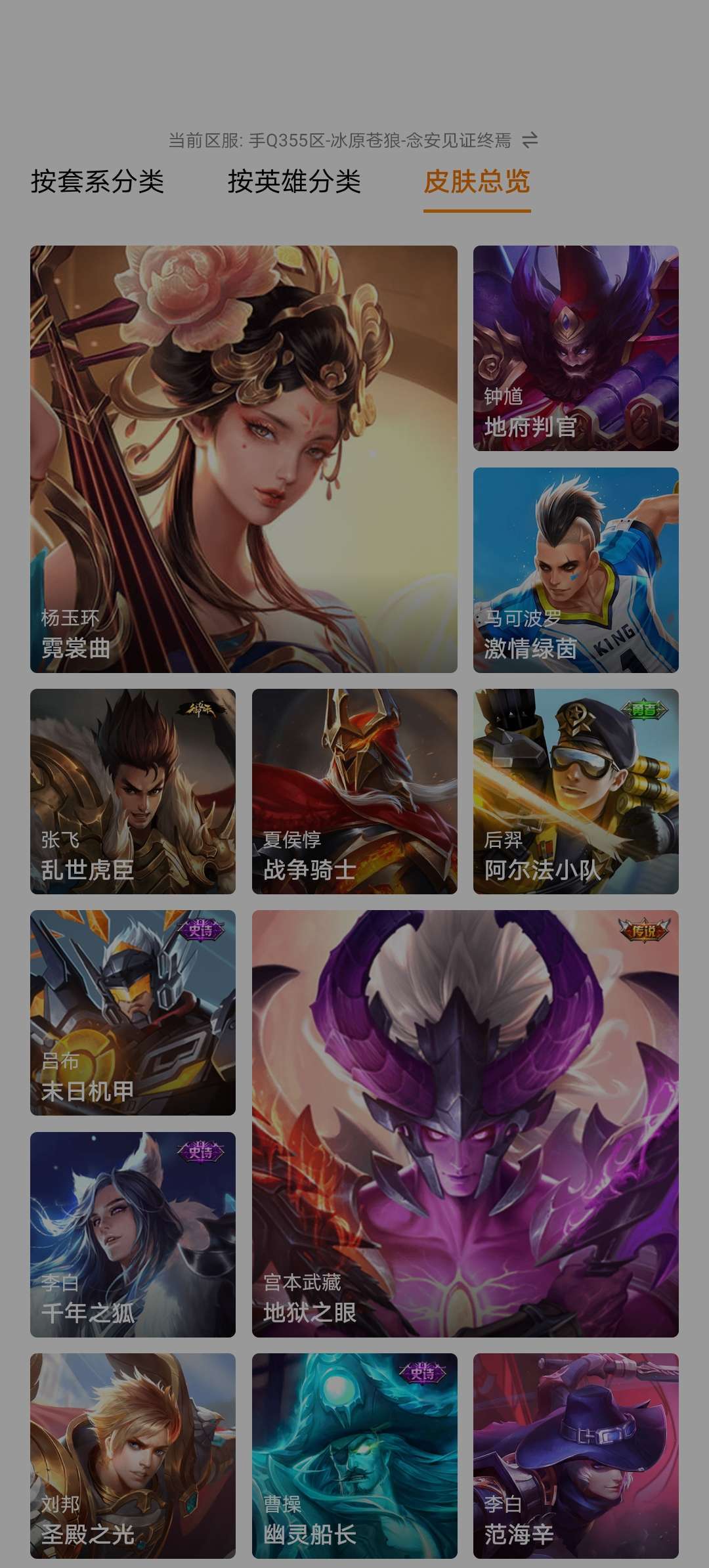Open the 杨玉环 霓裳曲 skin card
The image size is (709, 1568).
point(244,459)
